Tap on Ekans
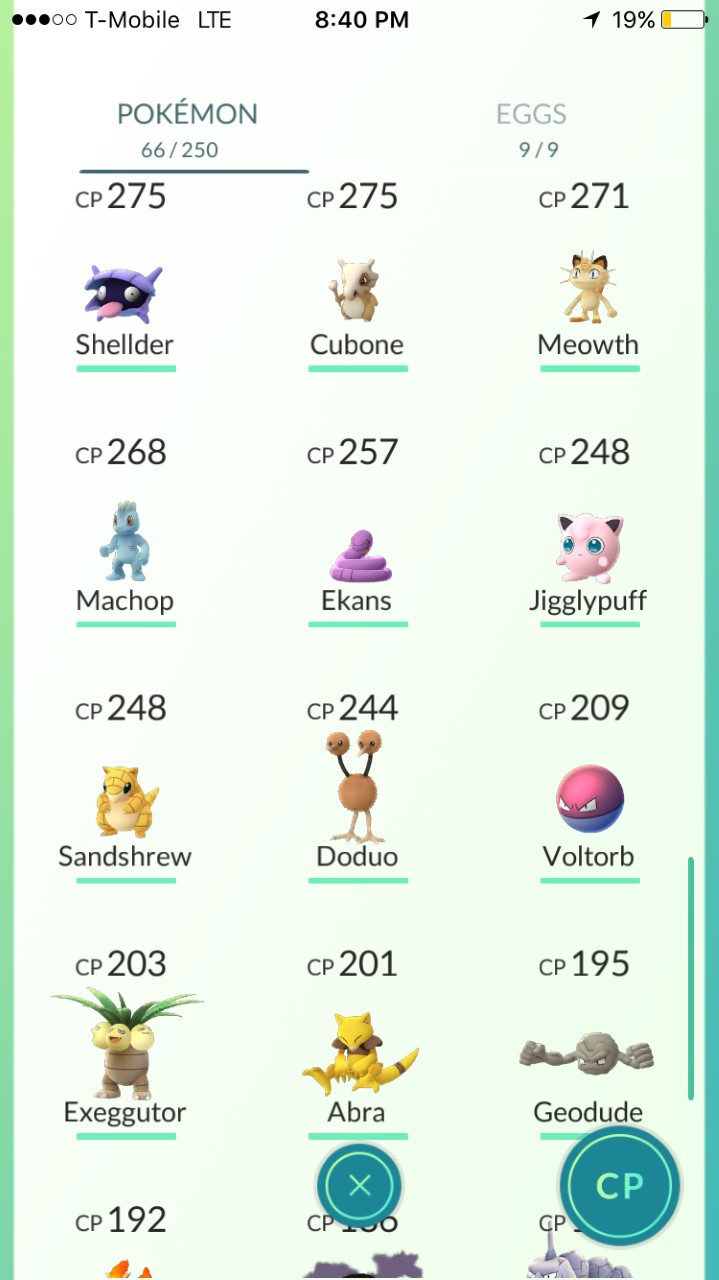The height and width of the screenshot is (1280, 719). pos(357,533)
